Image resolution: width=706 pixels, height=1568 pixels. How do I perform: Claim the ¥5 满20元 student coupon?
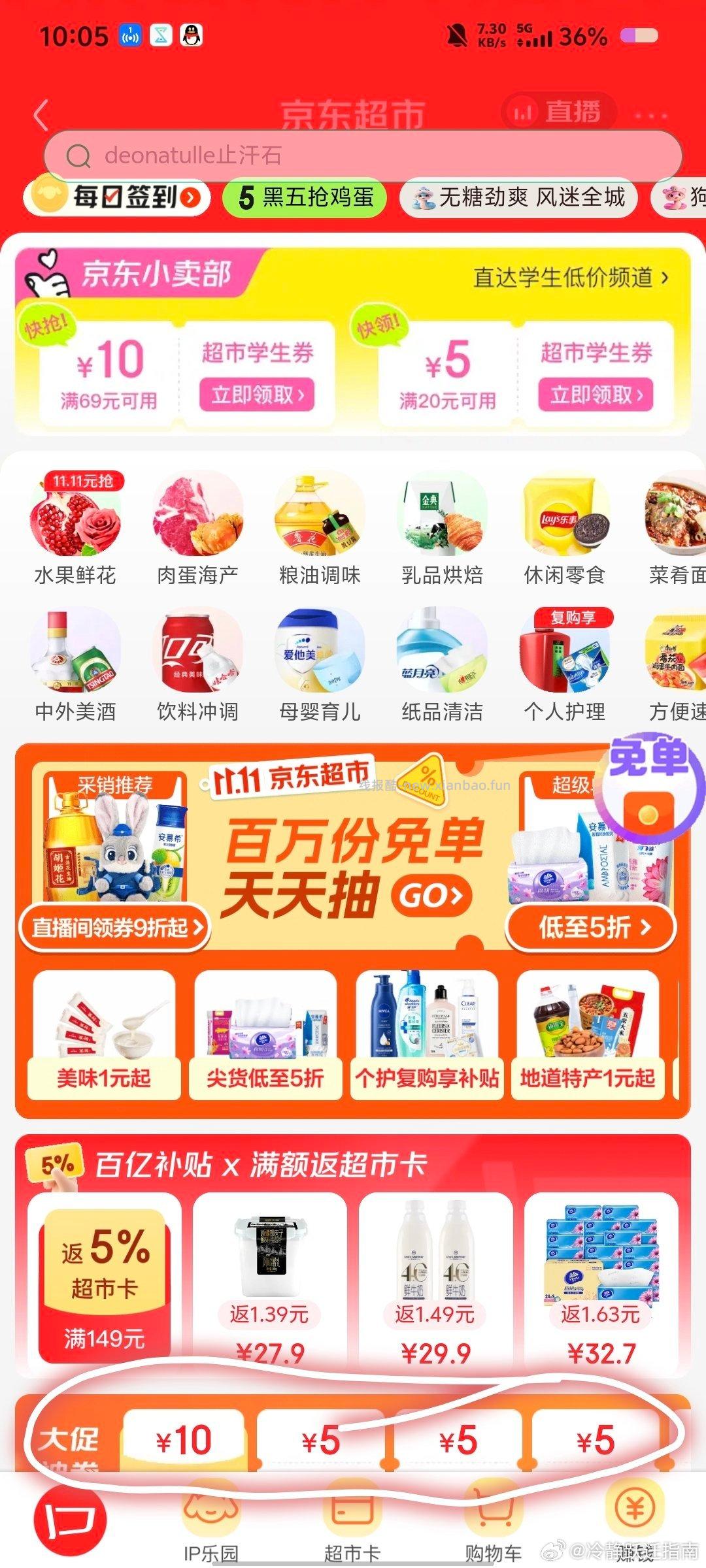595,395
